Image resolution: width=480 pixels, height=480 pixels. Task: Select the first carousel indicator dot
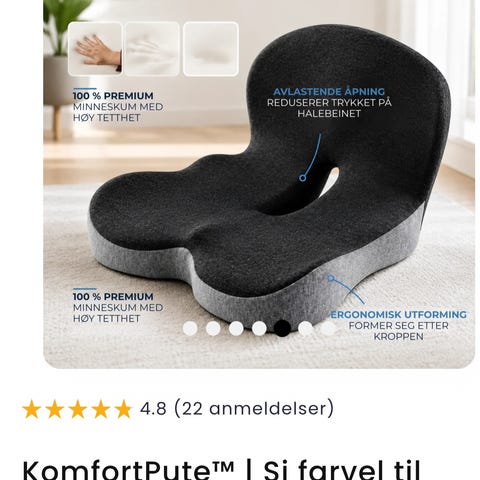pyautogui.click(x=190, y=328)
